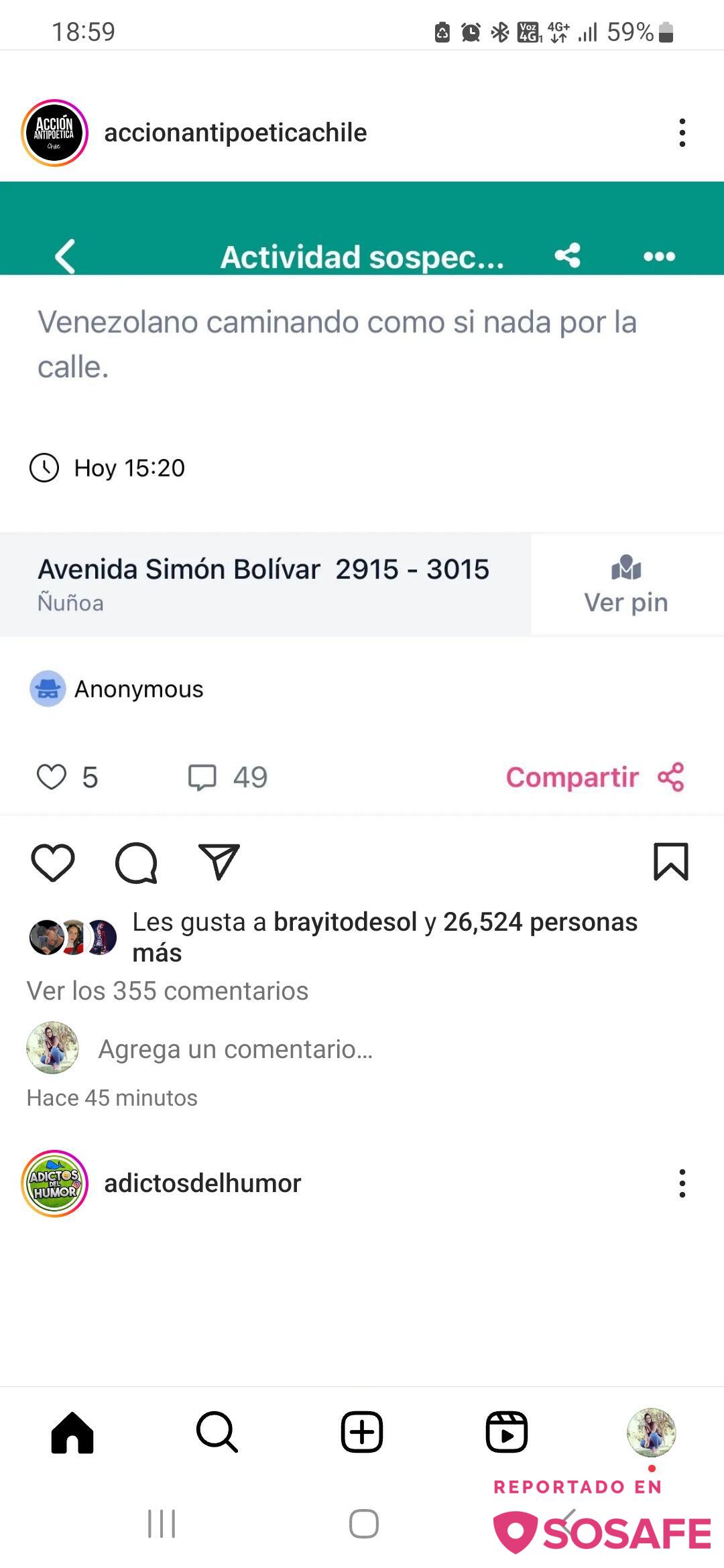The height and width of the screenshot is (1568, 724).
Task: Tap the system home button
Action: [x=363, y=1524]
